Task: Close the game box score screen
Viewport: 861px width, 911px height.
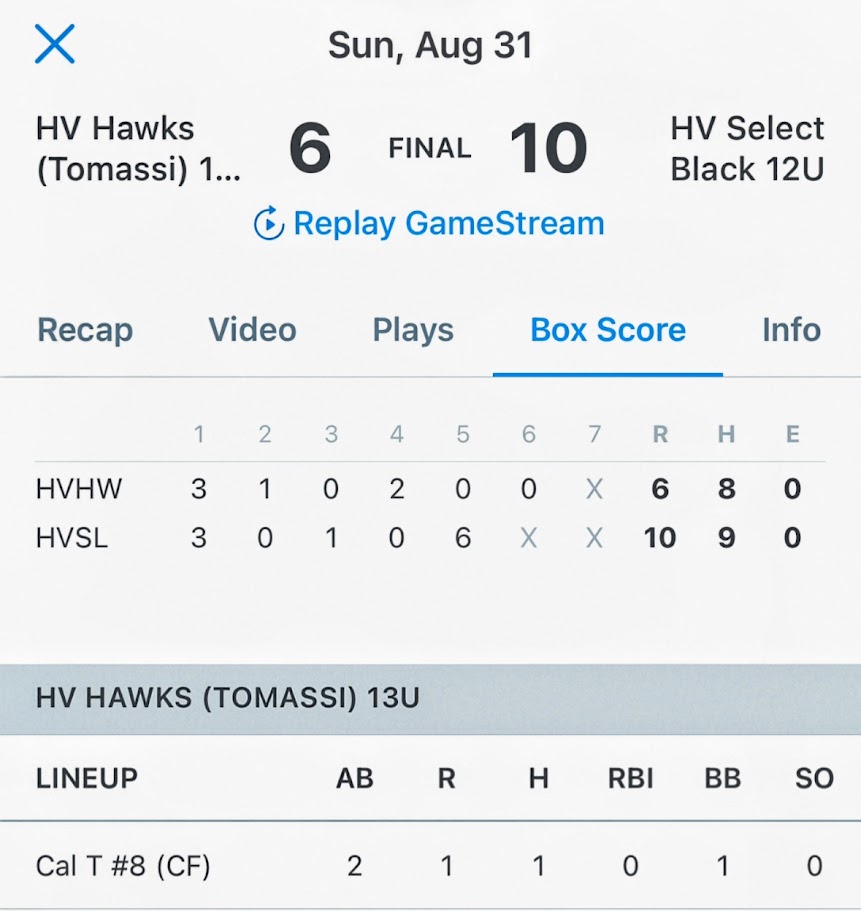Action: 55,45
